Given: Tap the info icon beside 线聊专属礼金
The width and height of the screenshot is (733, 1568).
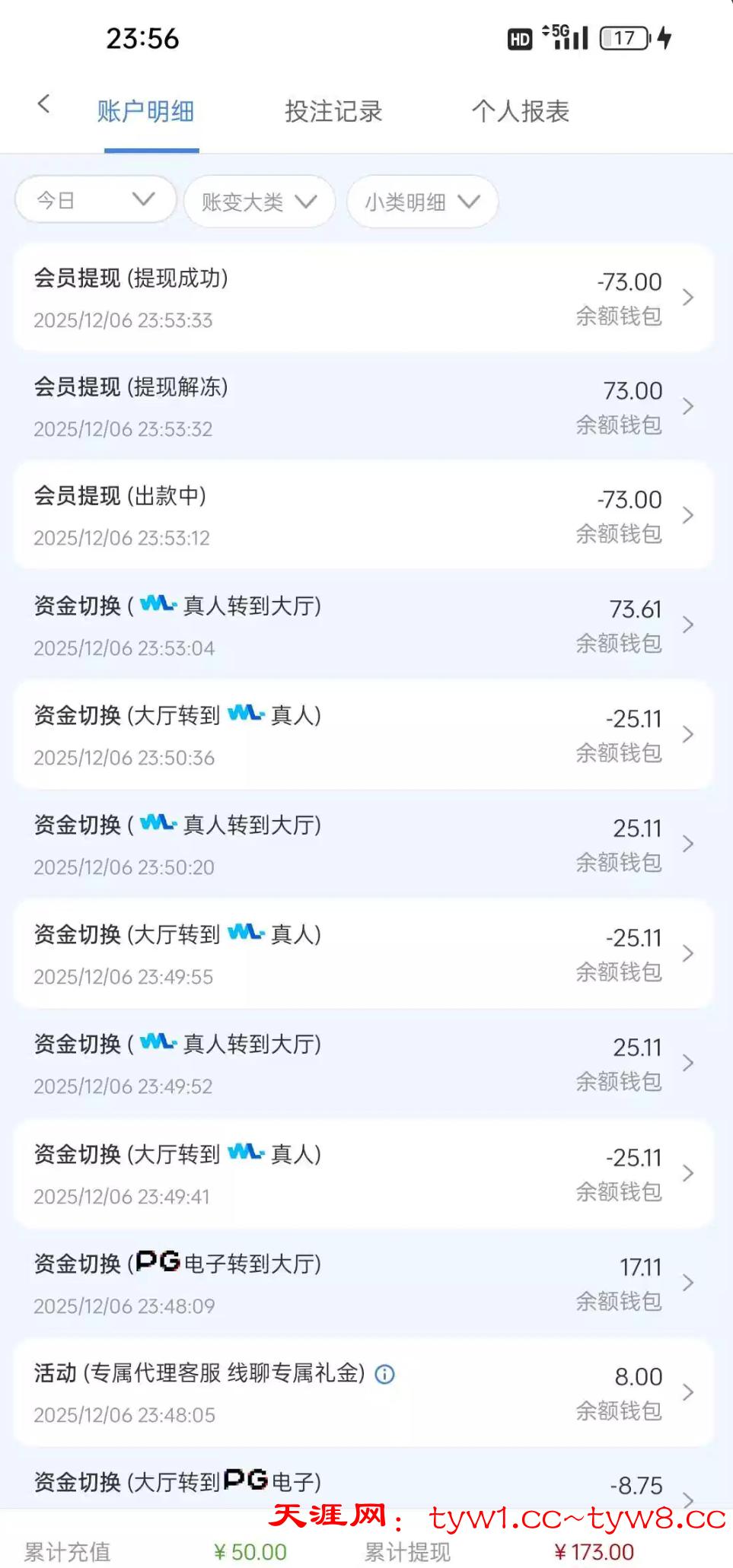Looking at the screenshot, I should (385, 1374).
